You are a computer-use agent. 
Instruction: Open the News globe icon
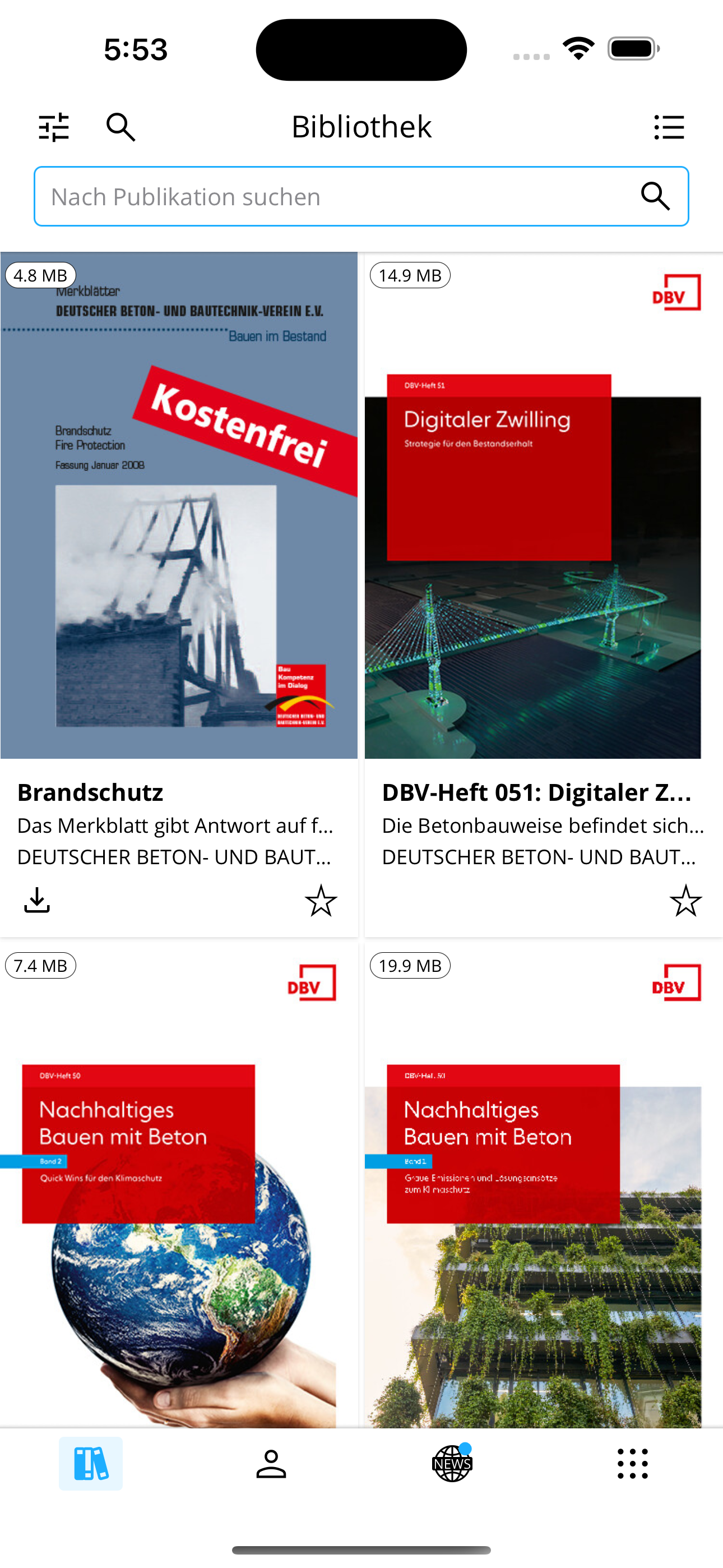(452, 1464)
